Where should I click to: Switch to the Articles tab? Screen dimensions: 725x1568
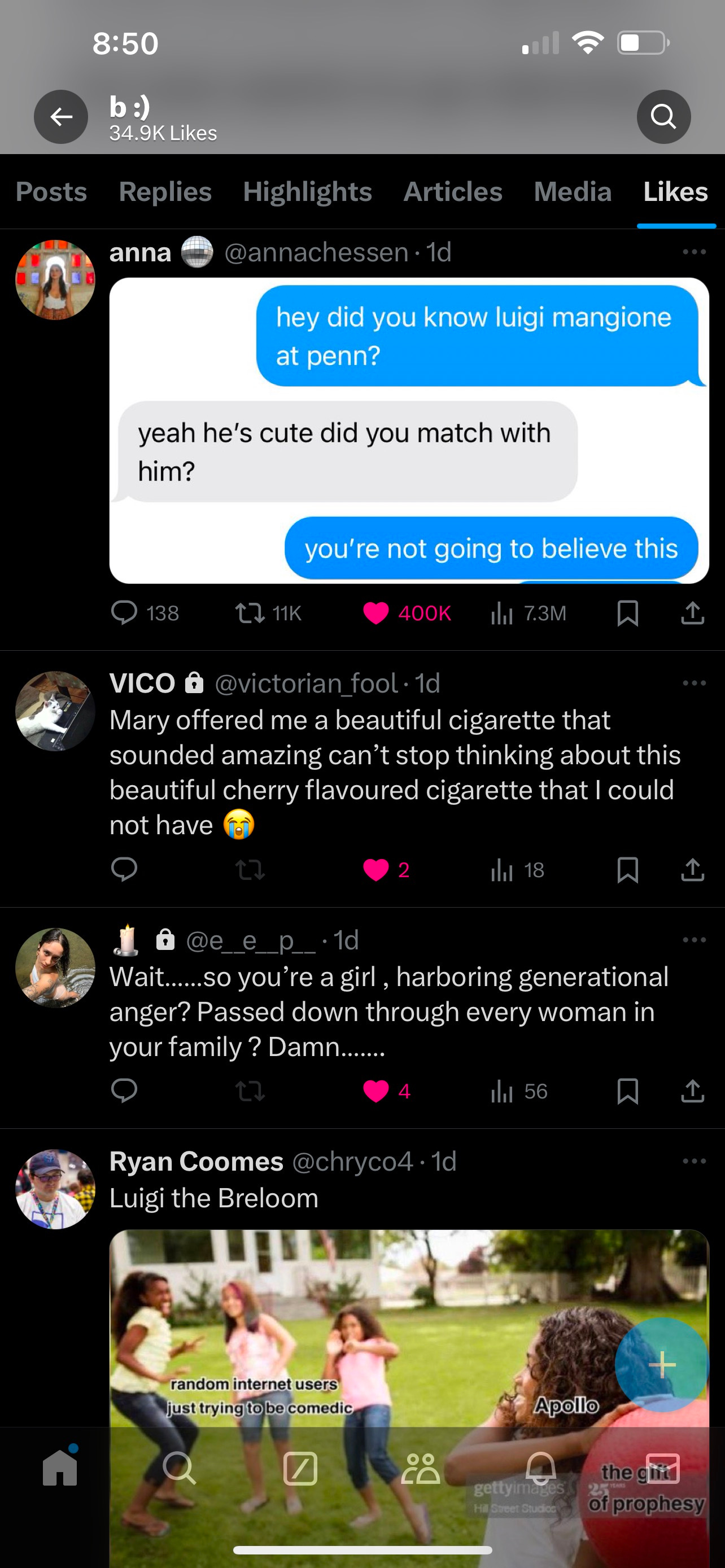[x=453, y=192]
